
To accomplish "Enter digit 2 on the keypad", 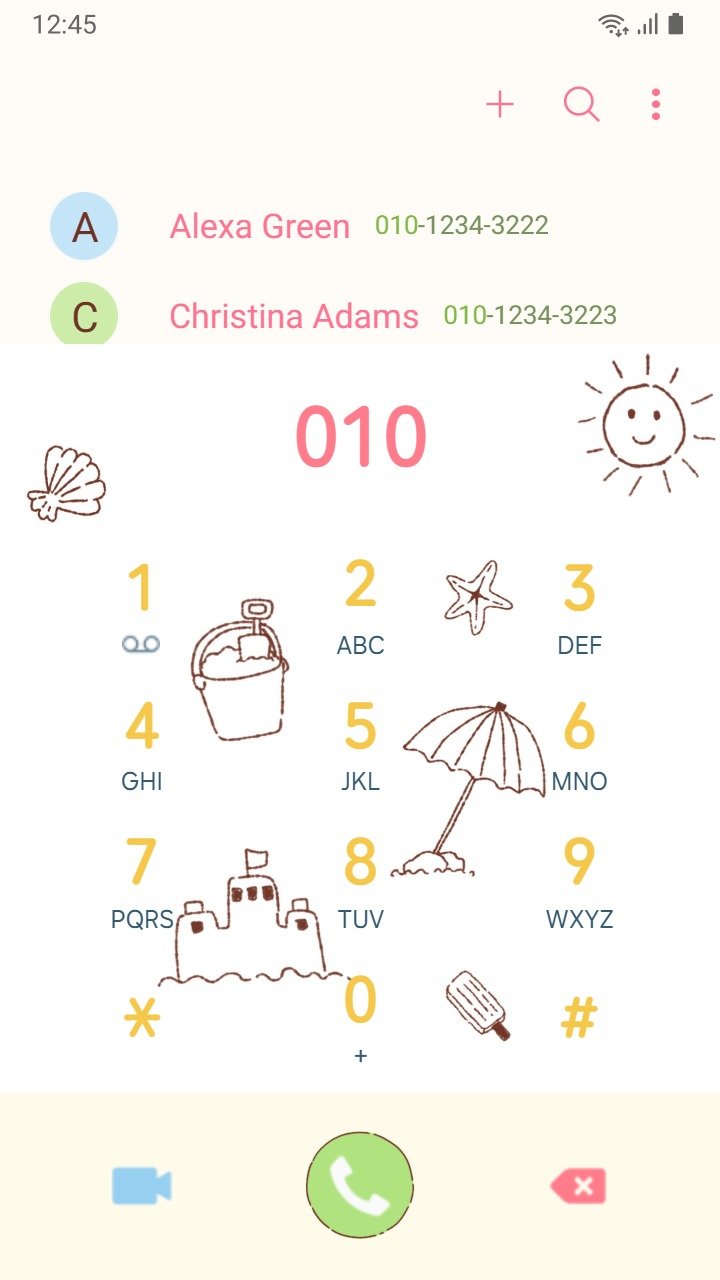I will [360, 605].
